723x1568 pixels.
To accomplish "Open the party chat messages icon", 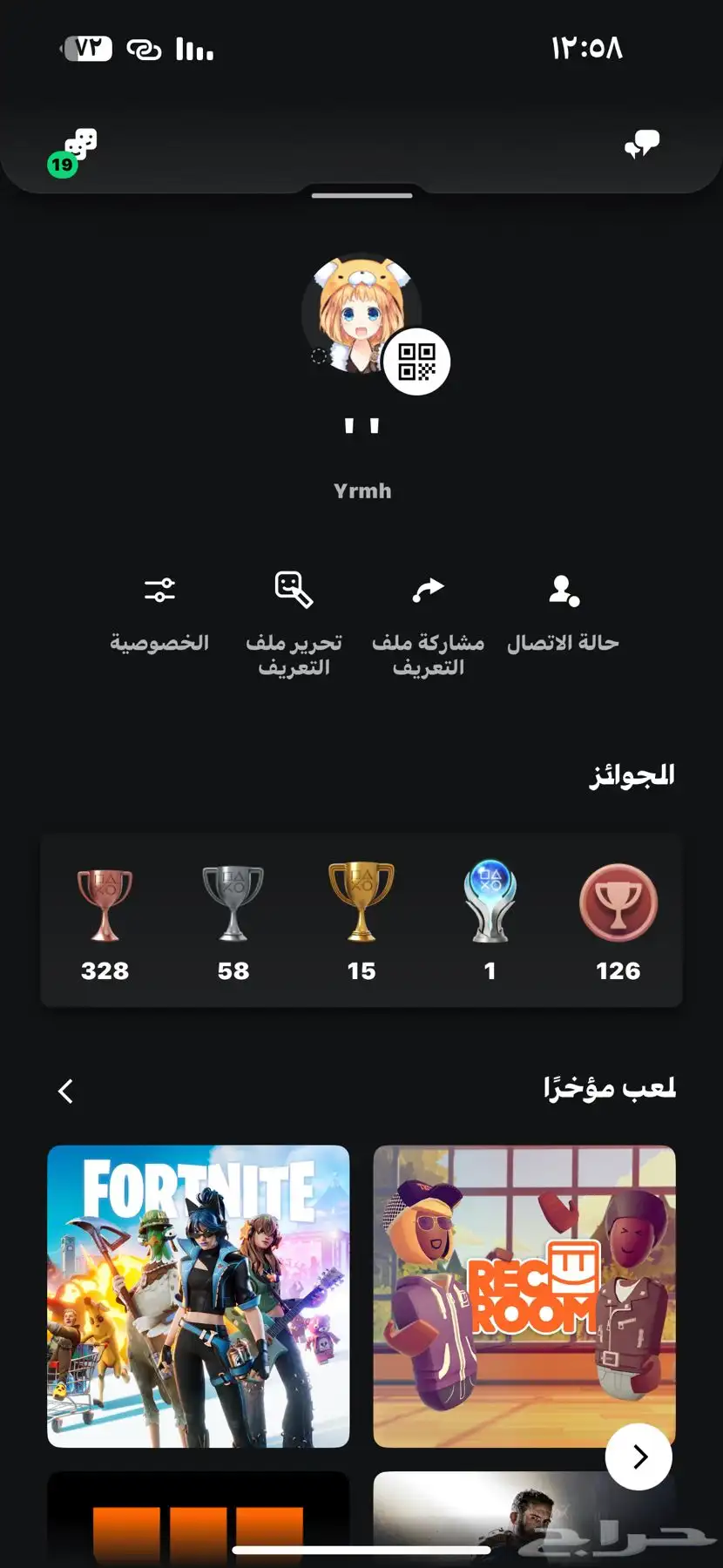I will (x=642, y=145).
